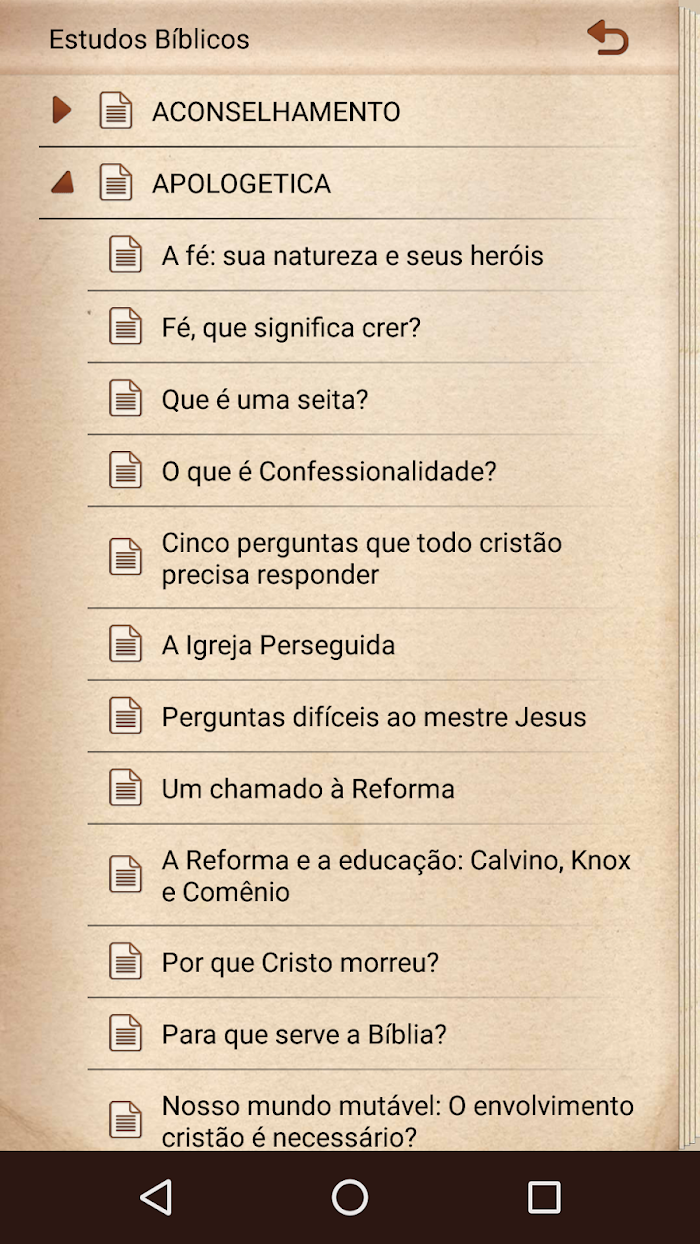Image resolution: width=700 pixels, height=1244 pixels.
Task: Go to the Android home screen
Action: pyautogui.click(x=350, y=1197)
